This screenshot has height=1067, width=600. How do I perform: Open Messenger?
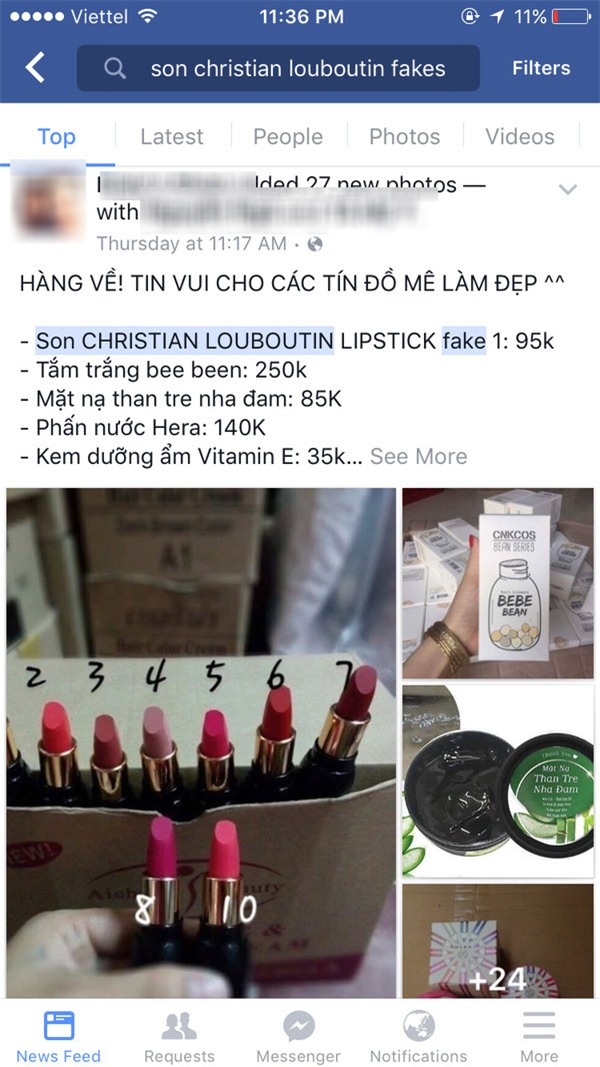point(298,1036)
